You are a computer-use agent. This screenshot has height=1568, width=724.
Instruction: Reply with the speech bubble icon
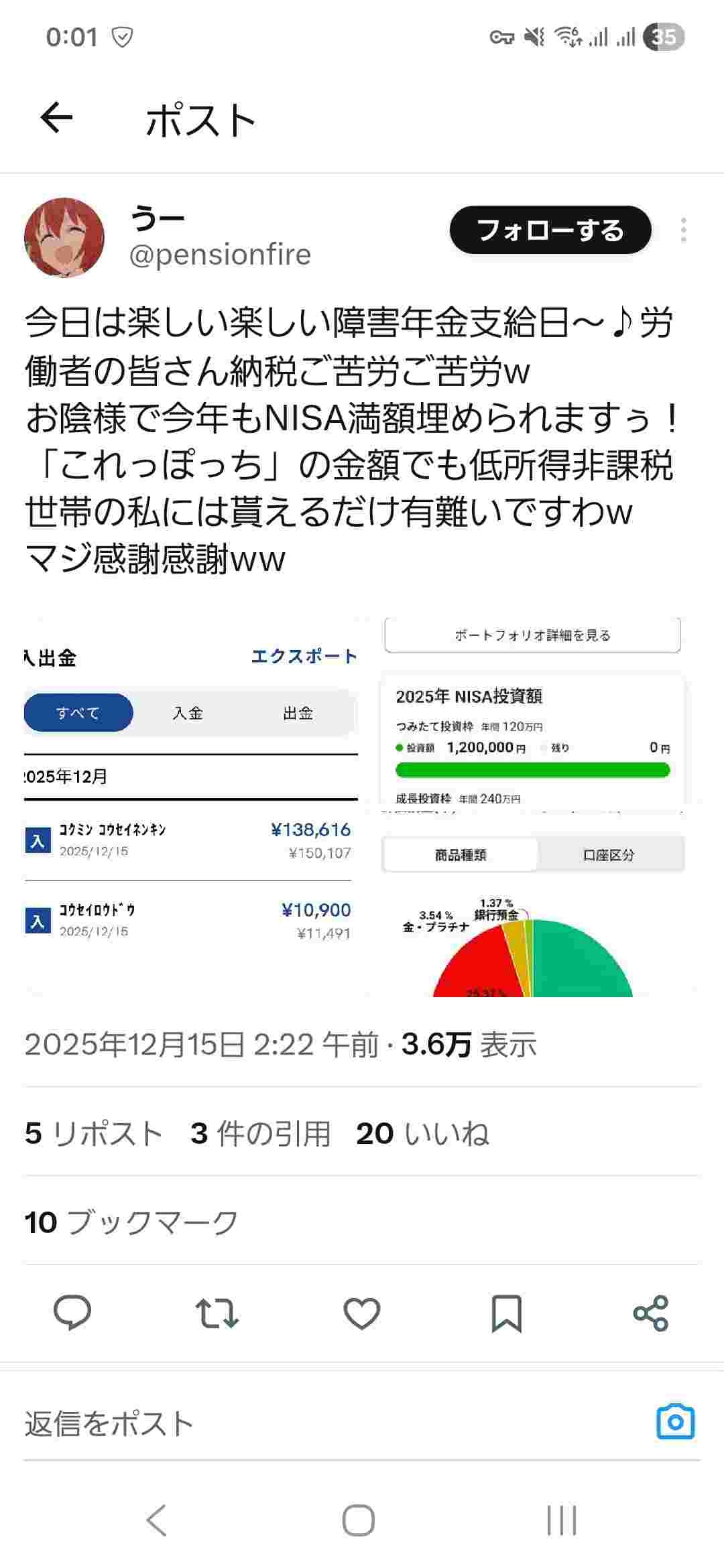point(72,1313)
